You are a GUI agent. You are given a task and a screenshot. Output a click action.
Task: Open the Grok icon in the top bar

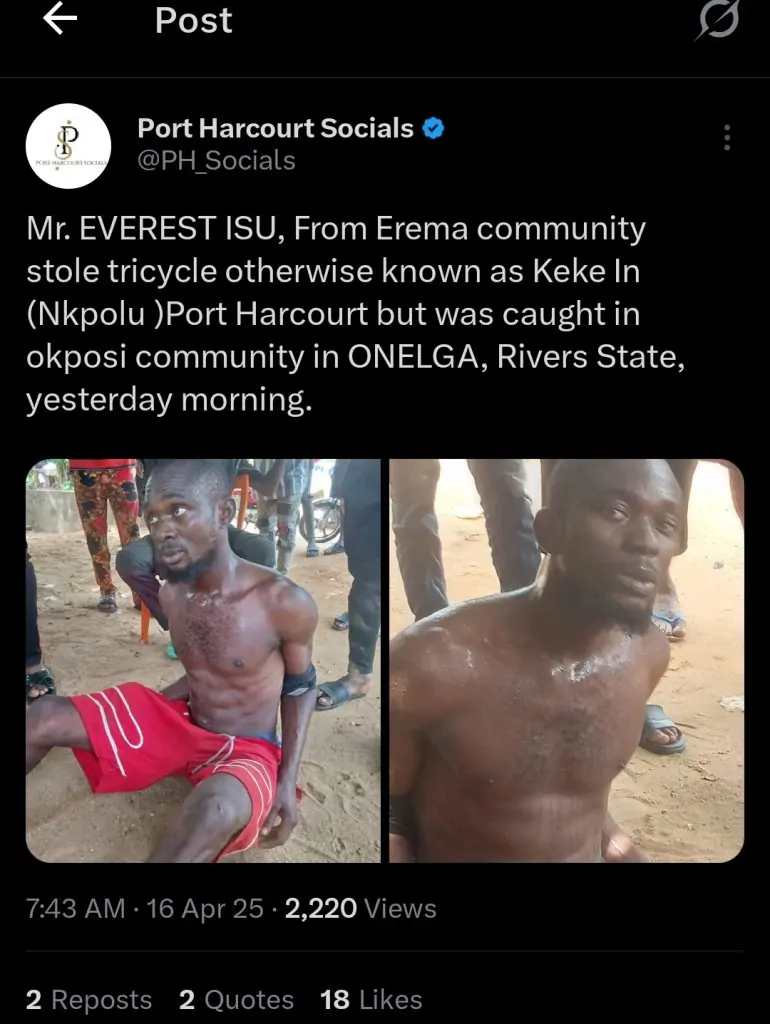pos(718,20)
